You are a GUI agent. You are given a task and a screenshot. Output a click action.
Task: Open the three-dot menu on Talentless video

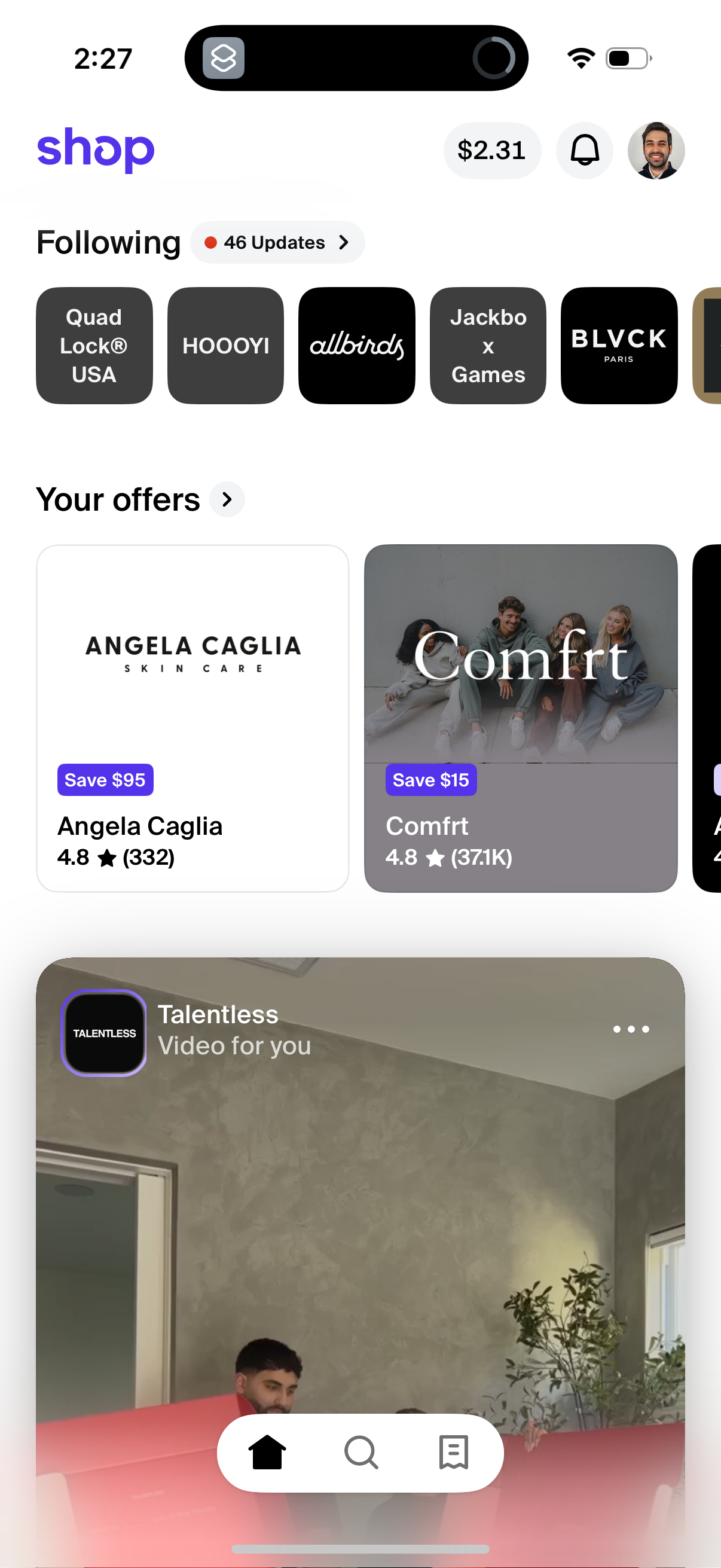(631, 1029)
